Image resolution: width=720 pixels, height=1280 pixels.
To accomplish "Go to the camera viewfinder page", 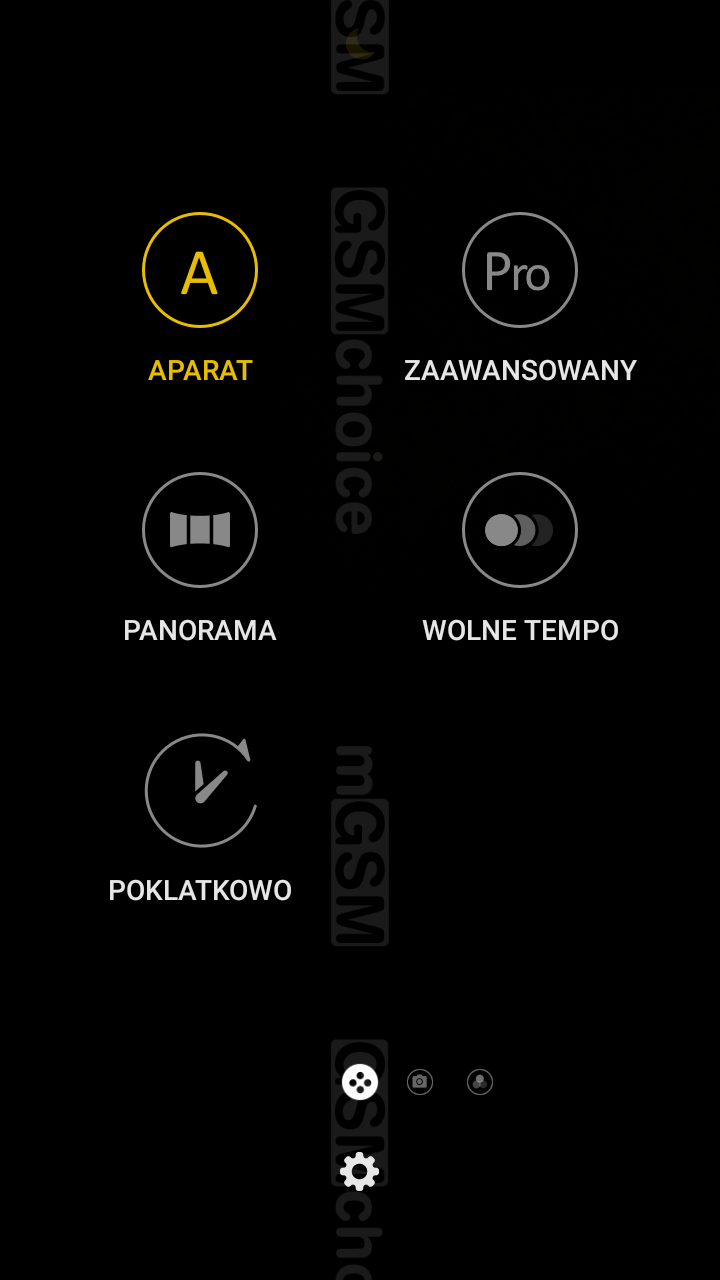I will click(420, 1082).
